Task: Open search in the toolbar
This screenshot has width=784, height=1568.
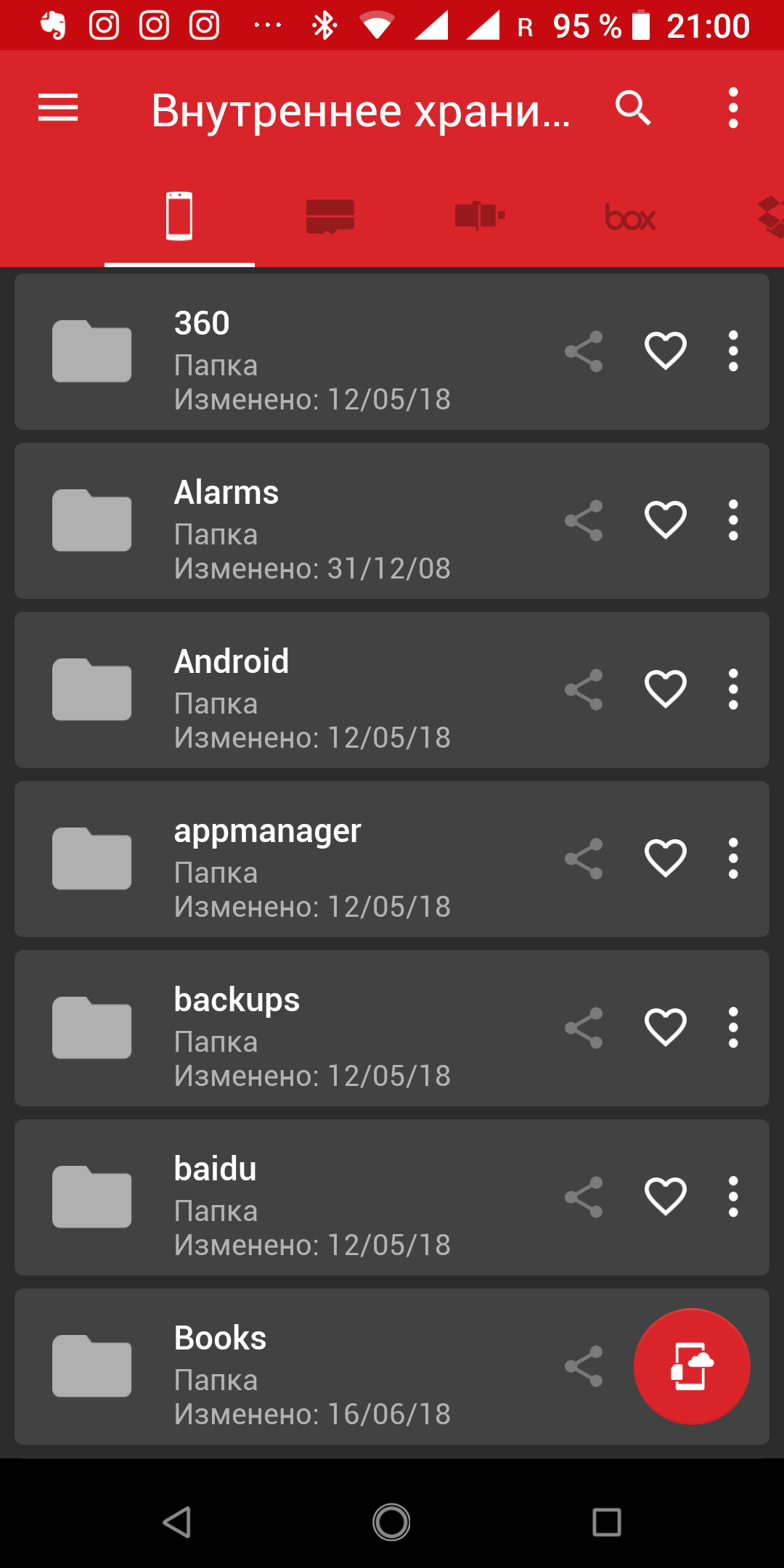Action: [633, 109]
